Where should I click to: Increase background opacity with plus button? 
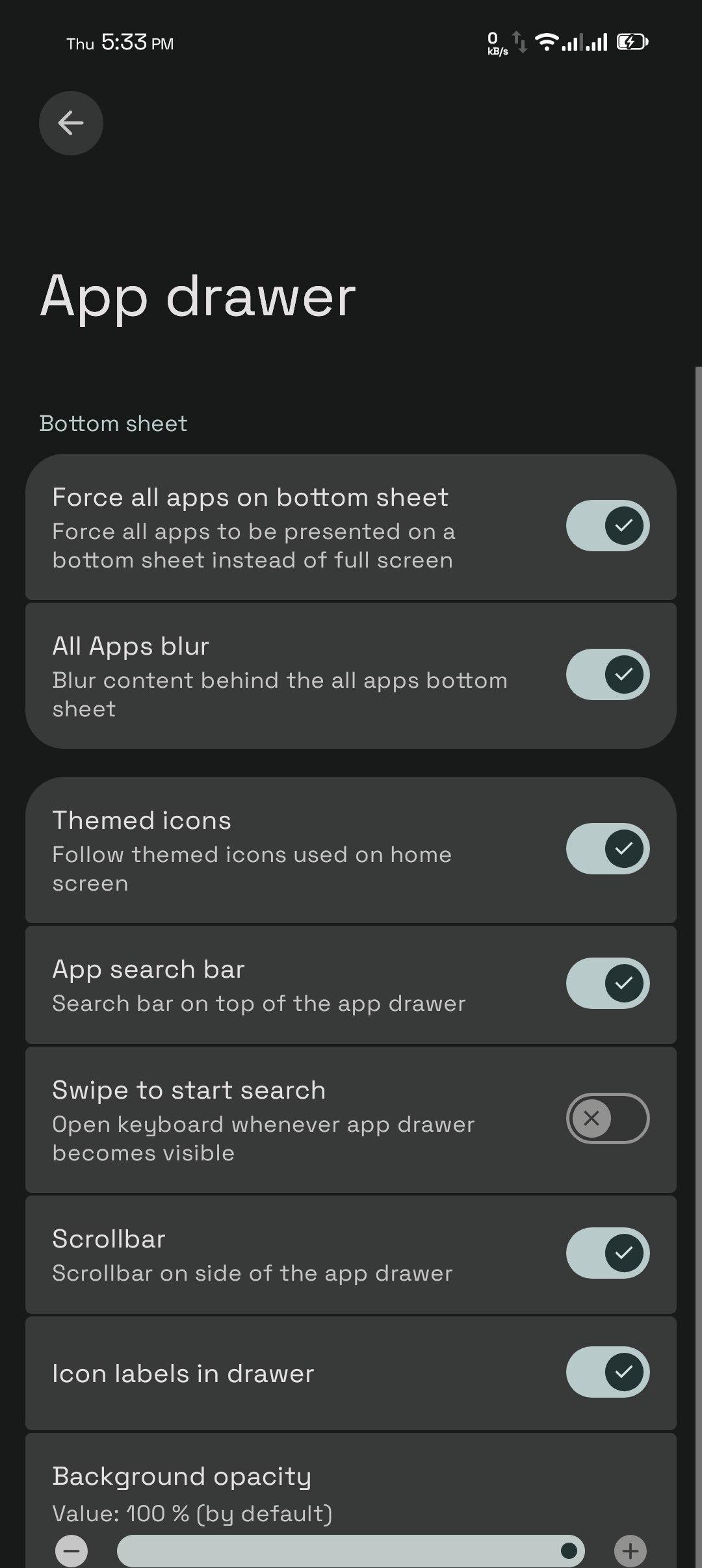point(630,1551)
